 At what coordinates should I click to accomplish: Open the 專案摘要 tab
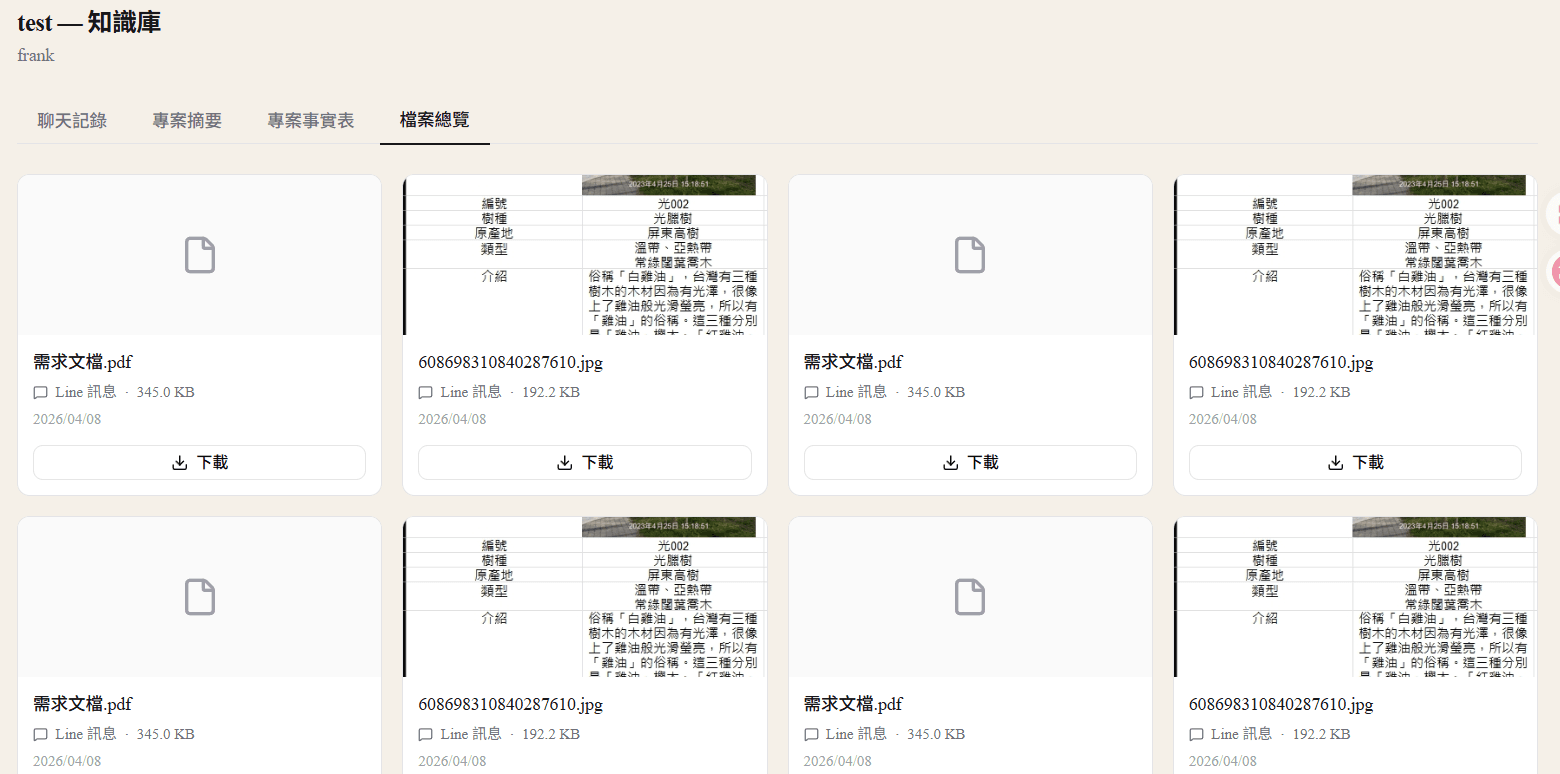click(x=187, y=120)
